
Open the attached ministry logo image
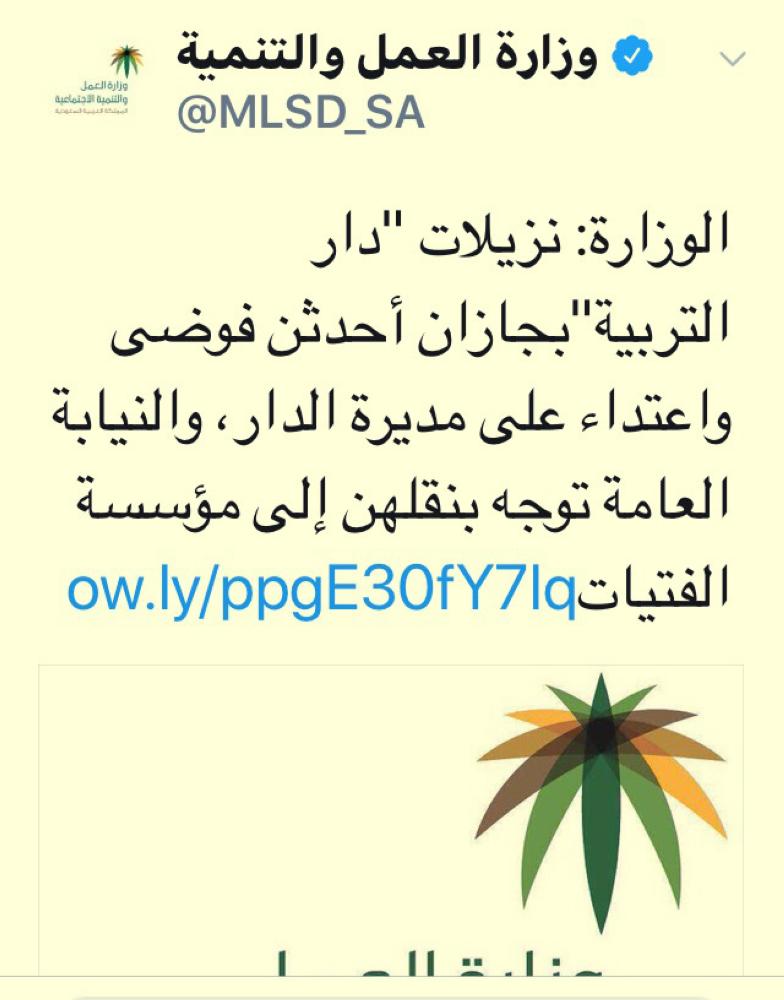pos(391,820)
